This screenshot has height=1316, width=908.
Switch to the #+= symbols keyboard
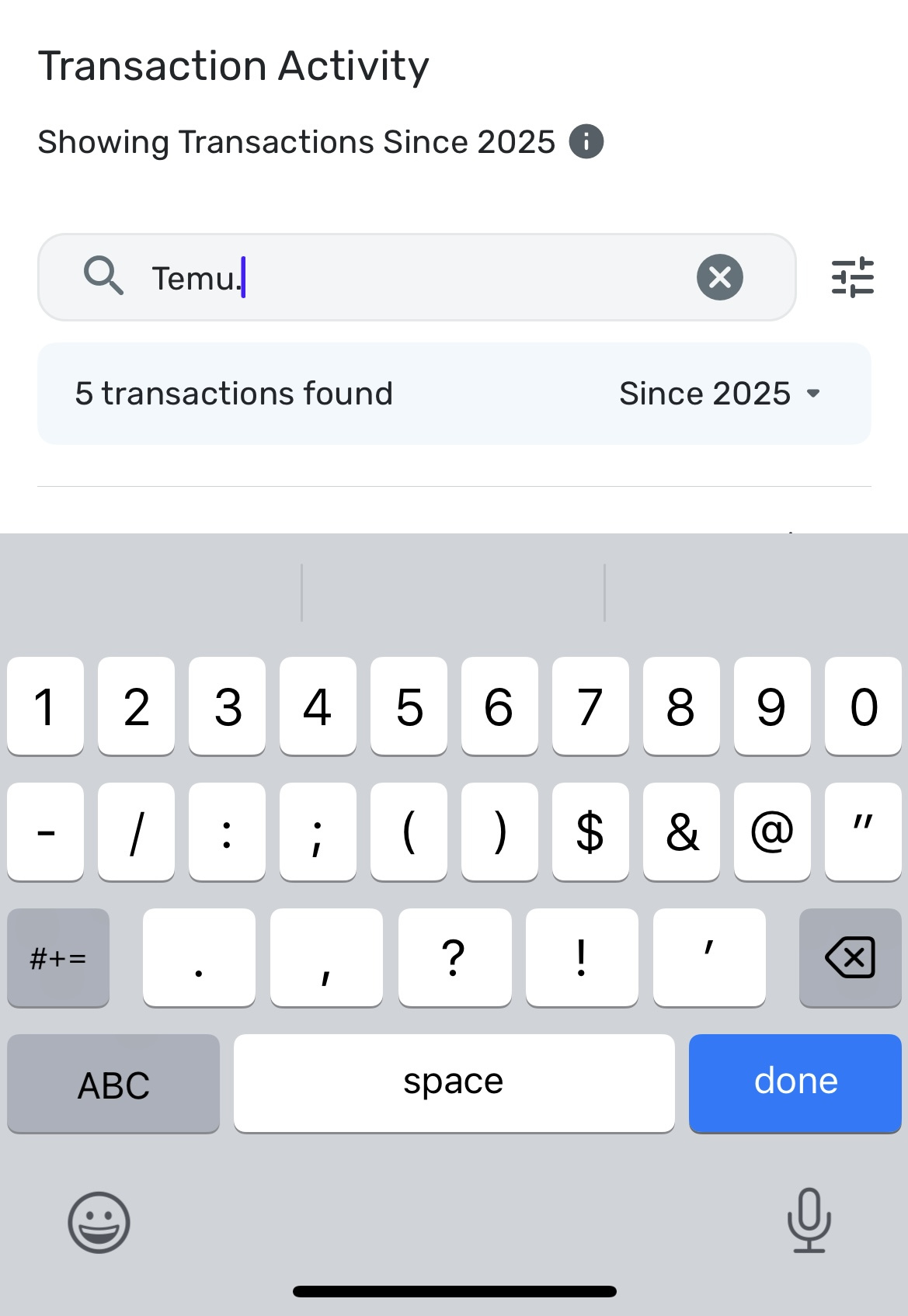(58, 957)
